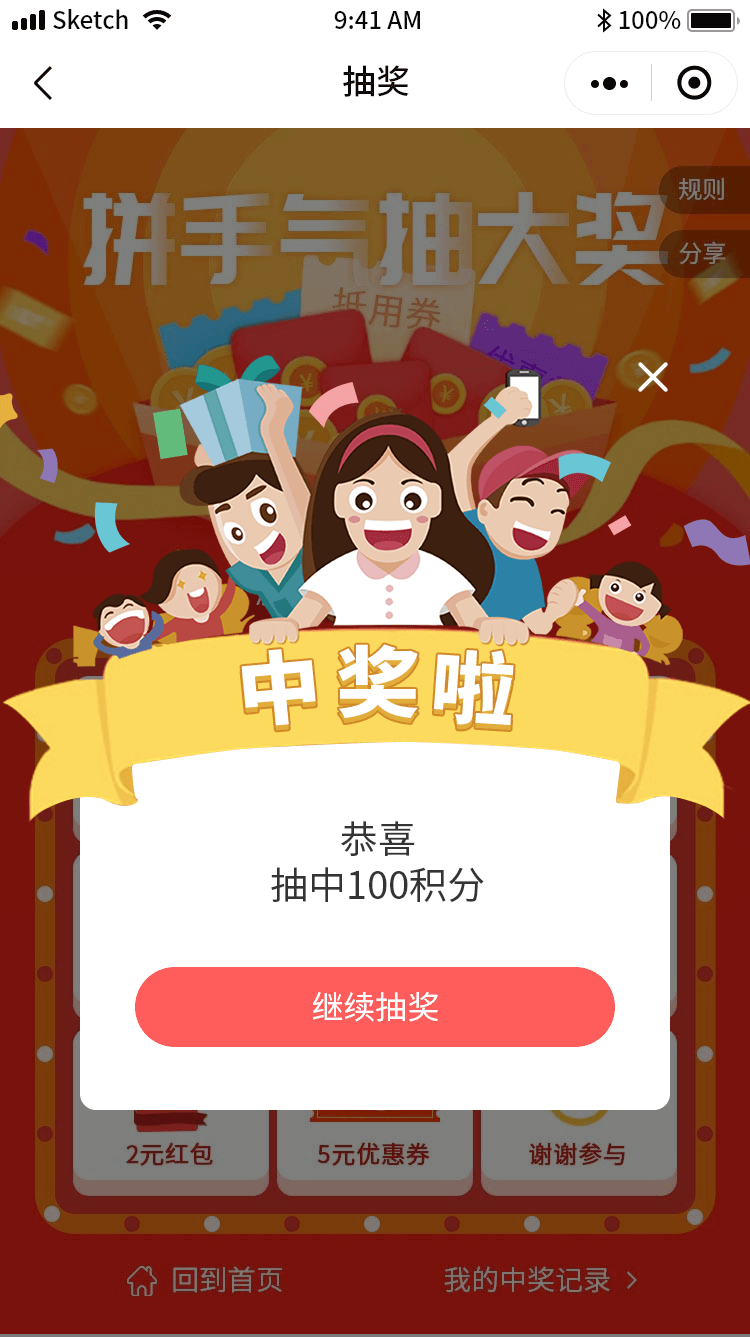
Task: Tap 继续抽奖 to draw again
Action: coord(375,1007)
